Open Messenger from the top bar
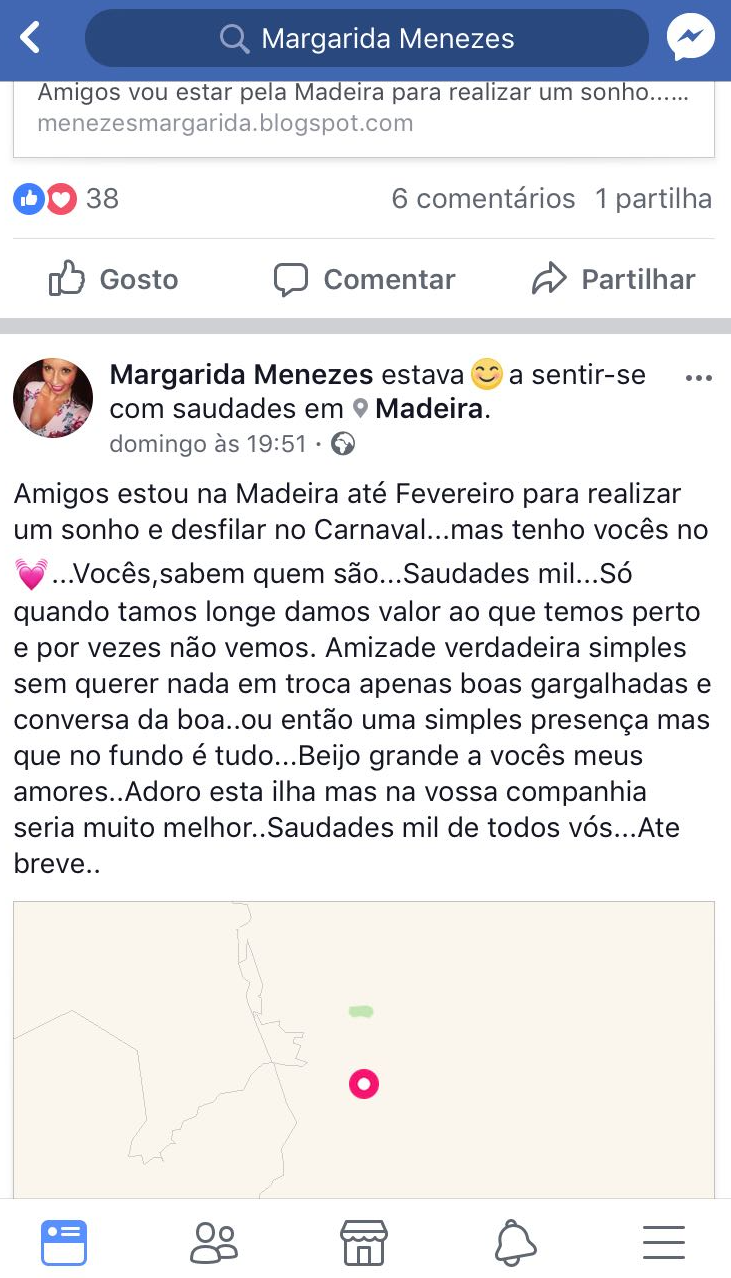This screenshot has width=731, height=1278. click(691, 39)
